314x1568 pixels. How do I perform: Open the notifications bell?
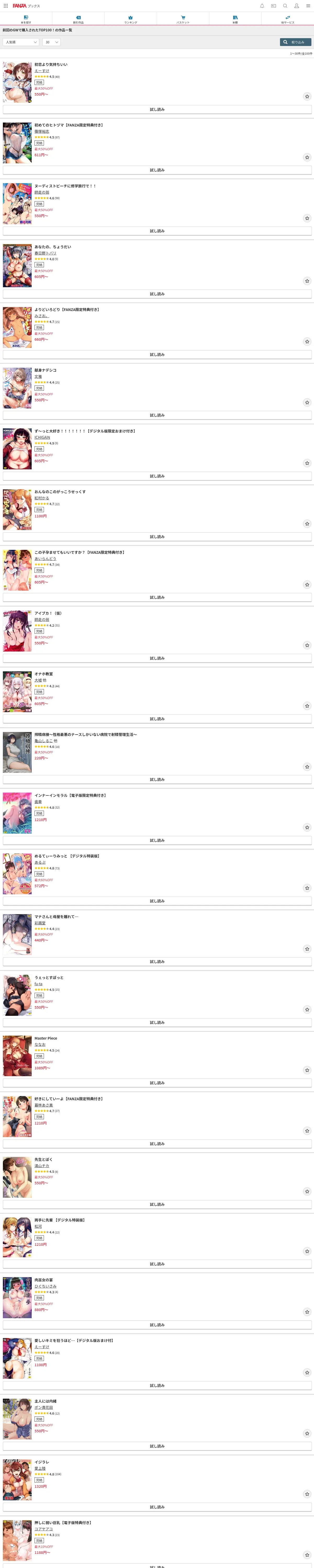tap(262, 6)
